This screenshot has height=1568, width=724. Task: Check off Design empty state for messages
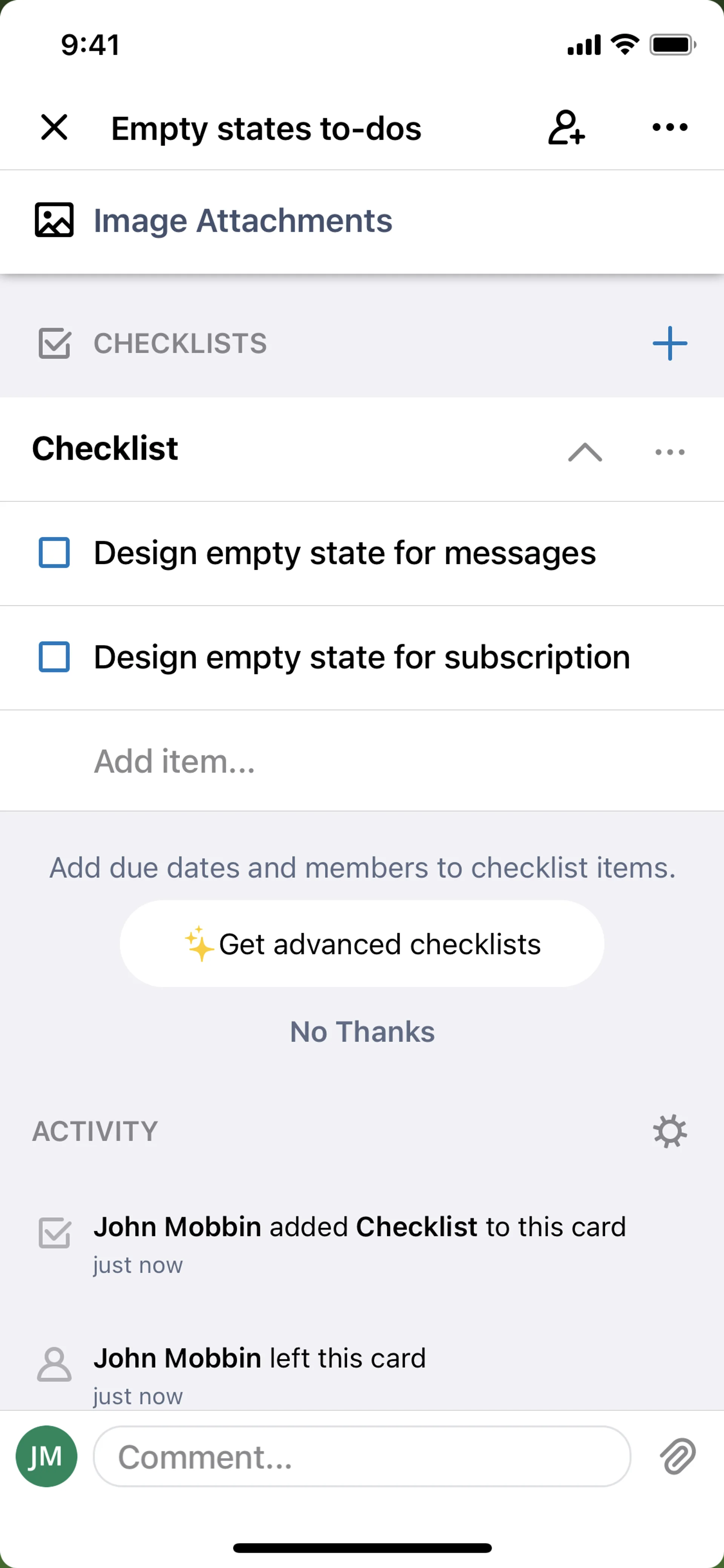tap(54, 553)
